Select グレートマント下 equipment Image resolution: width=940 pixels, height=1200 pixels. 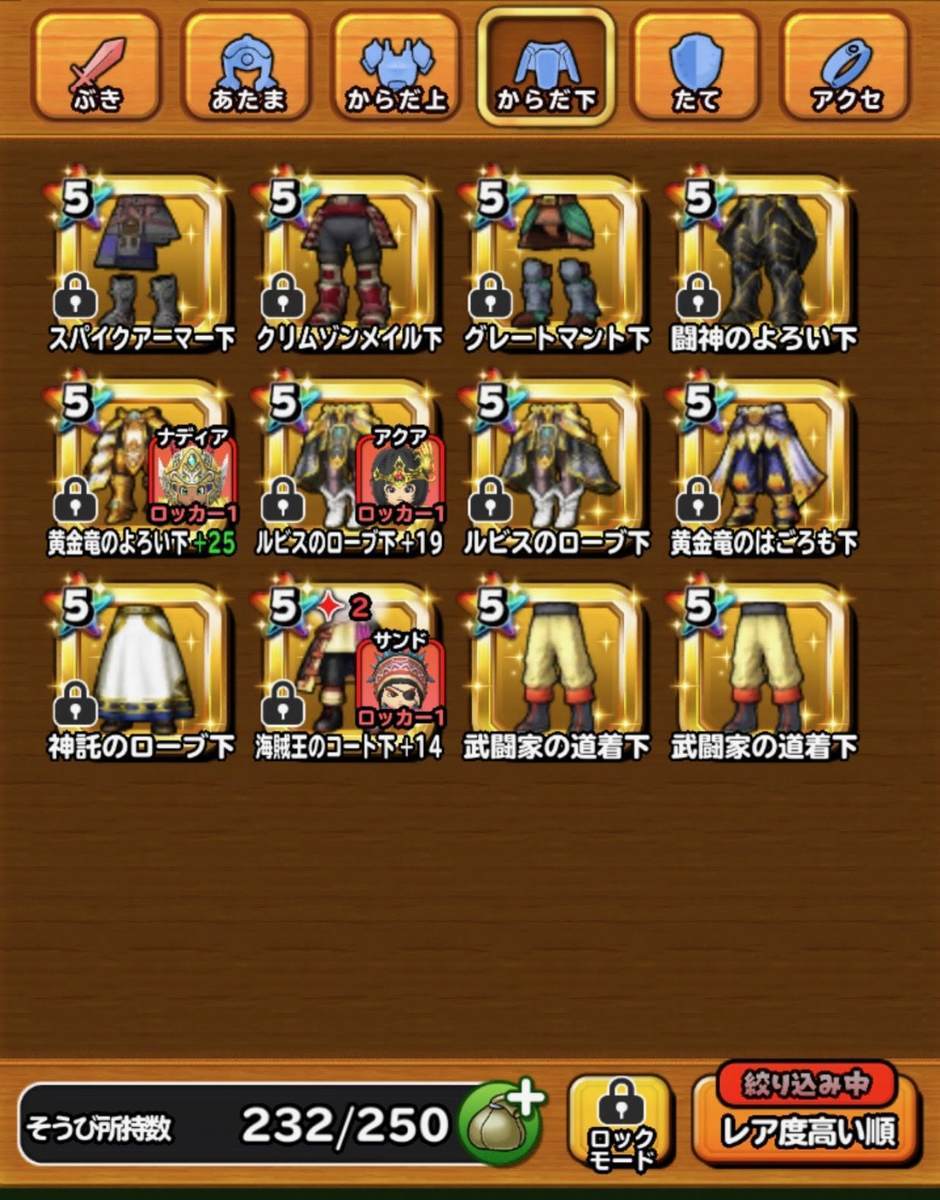click(555, 260)
